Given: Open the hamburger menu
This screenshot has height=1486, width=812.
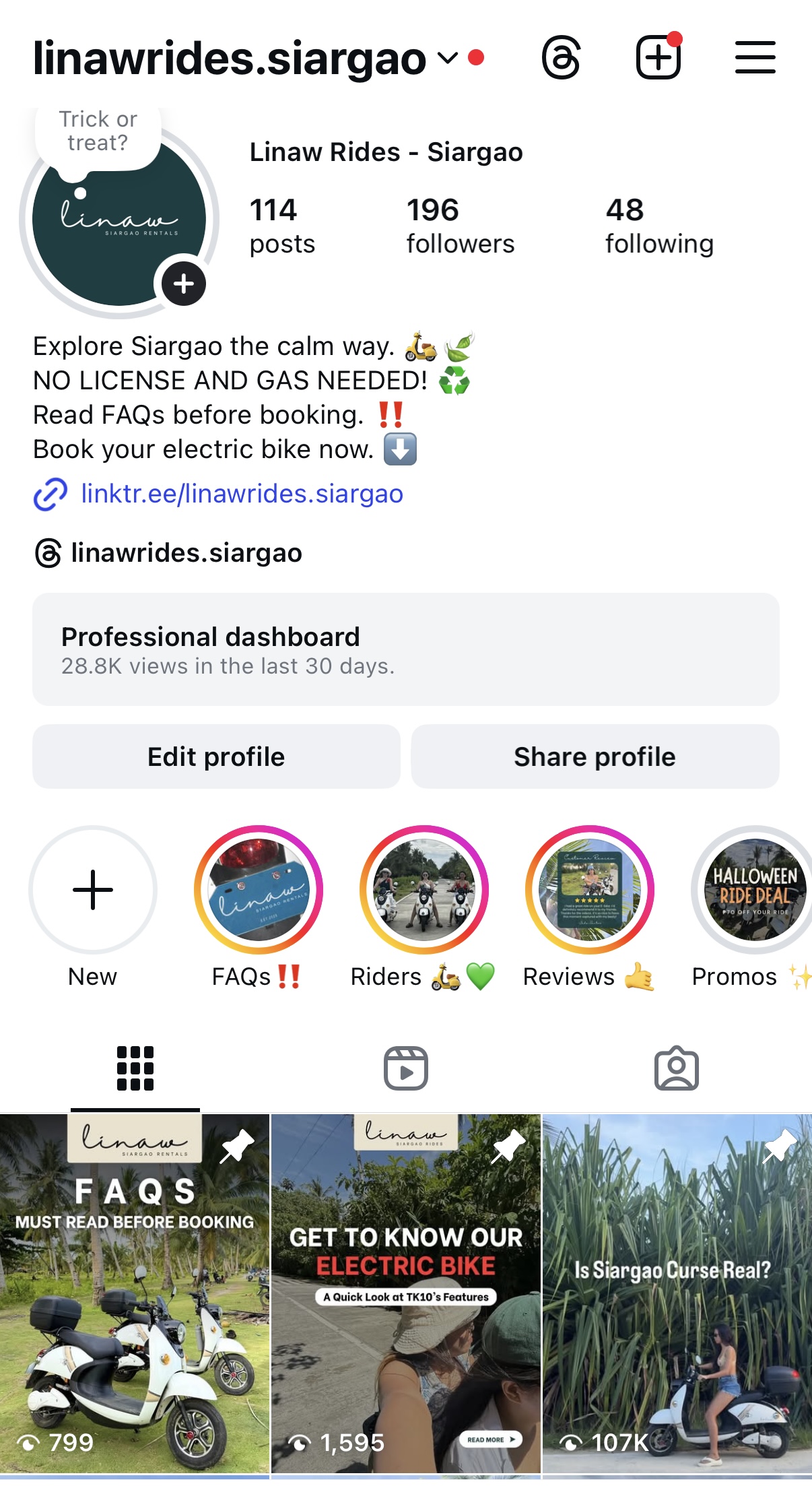Looking at the screenshot, I should [755, 58].
